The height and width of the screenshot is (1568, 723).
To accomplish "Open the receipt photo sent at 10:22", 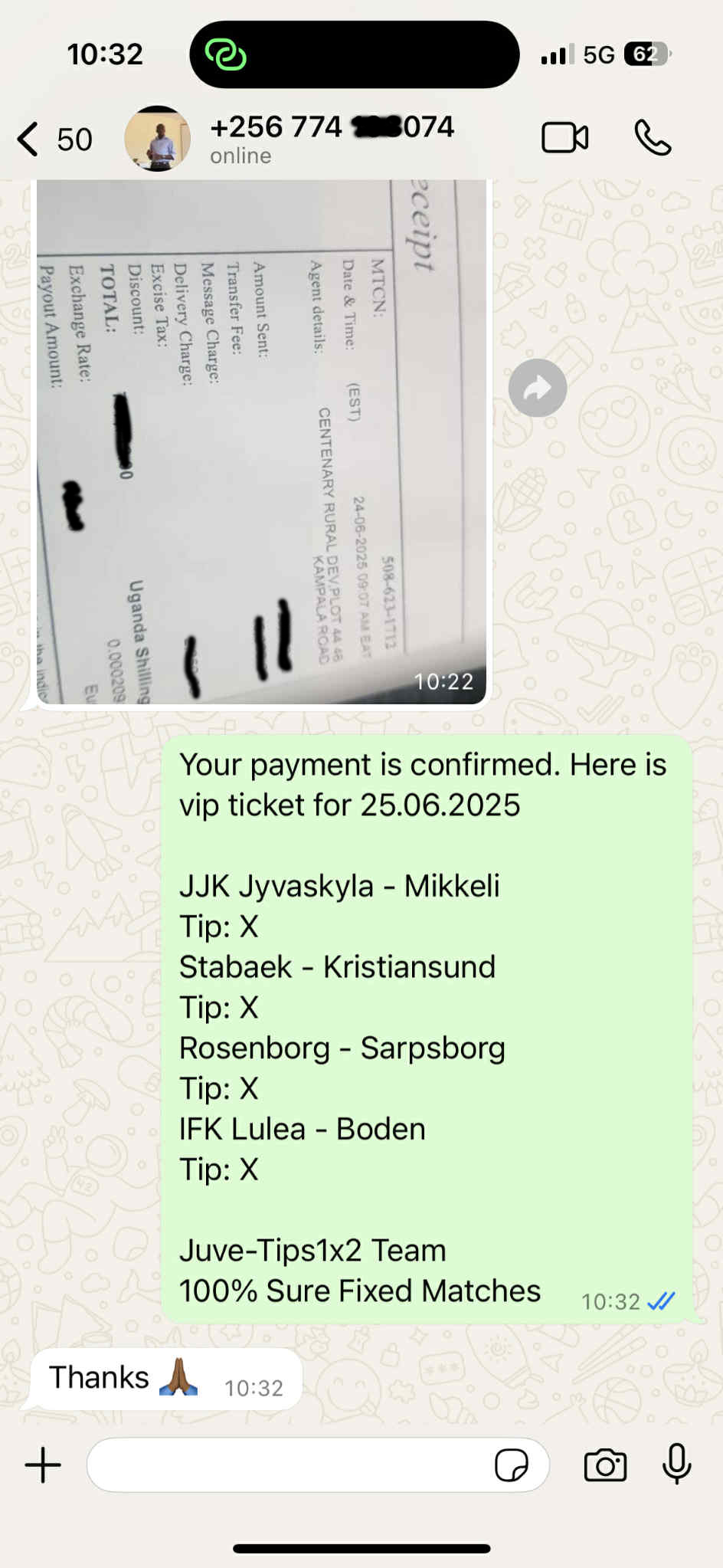I will pos(260,441).
